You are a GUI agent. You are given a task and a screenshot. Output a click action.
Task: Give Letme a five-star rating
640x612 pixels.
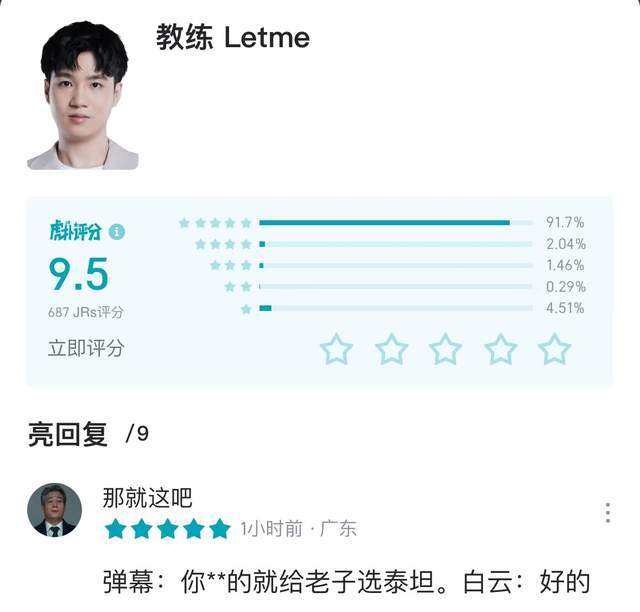[x=554, y=350]
